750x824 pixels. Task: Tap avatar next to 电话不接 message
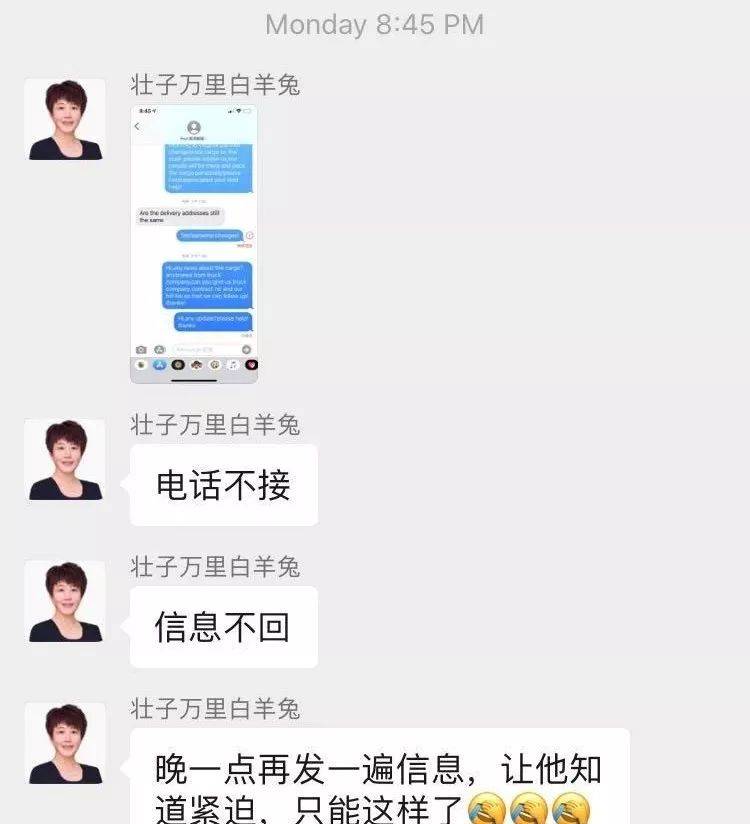(65, 459)
